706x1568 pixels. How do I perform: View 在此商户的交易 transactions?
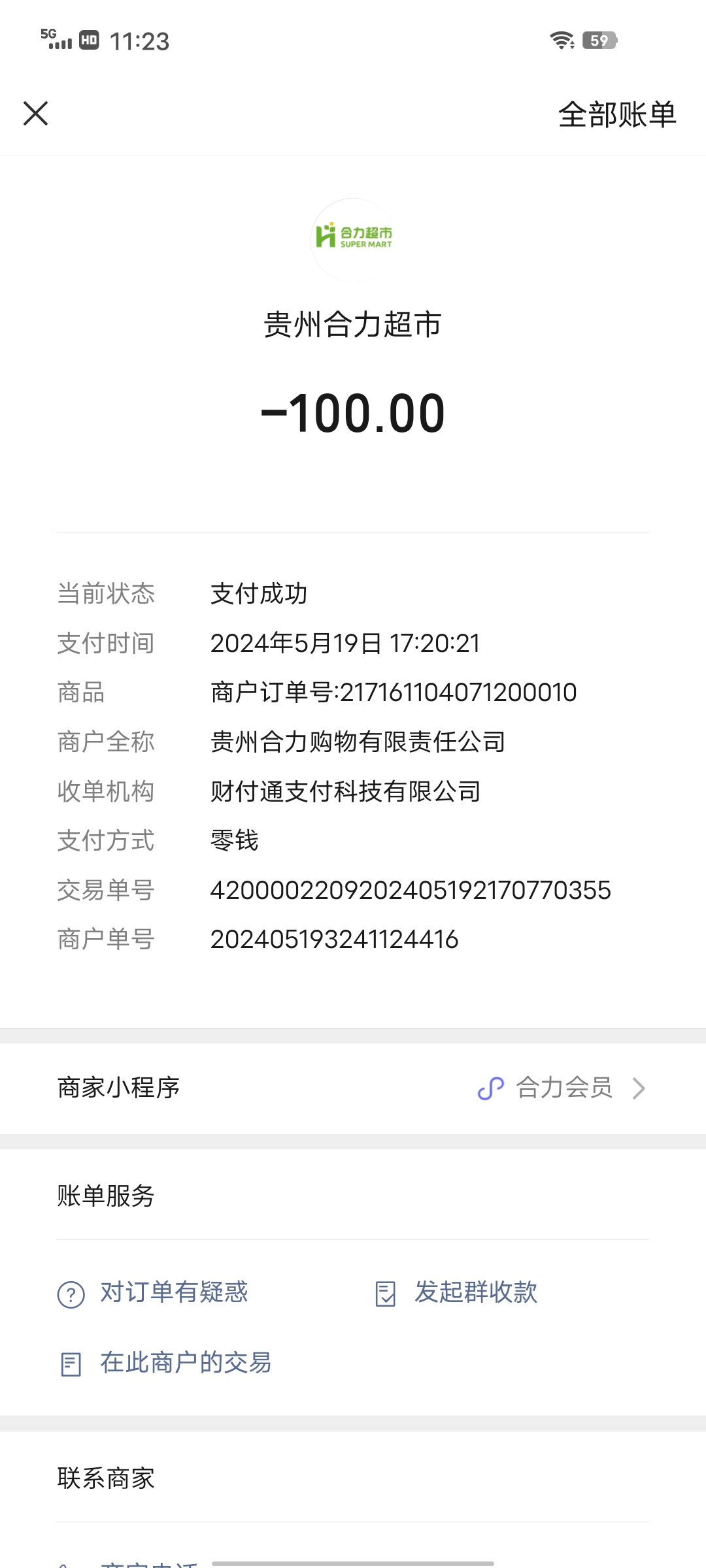click(185, 1363)
